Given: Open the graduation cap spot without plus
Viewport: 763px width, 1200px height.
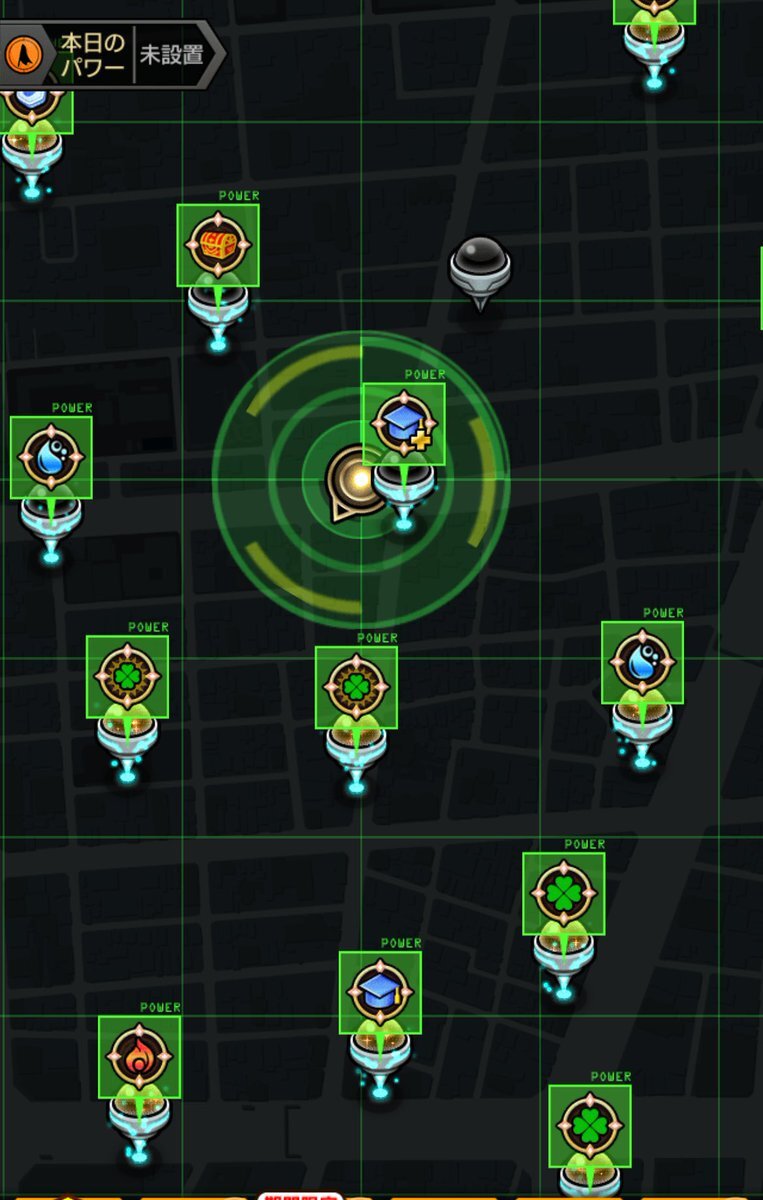Looking at the screenshot, I should (380, 992).
